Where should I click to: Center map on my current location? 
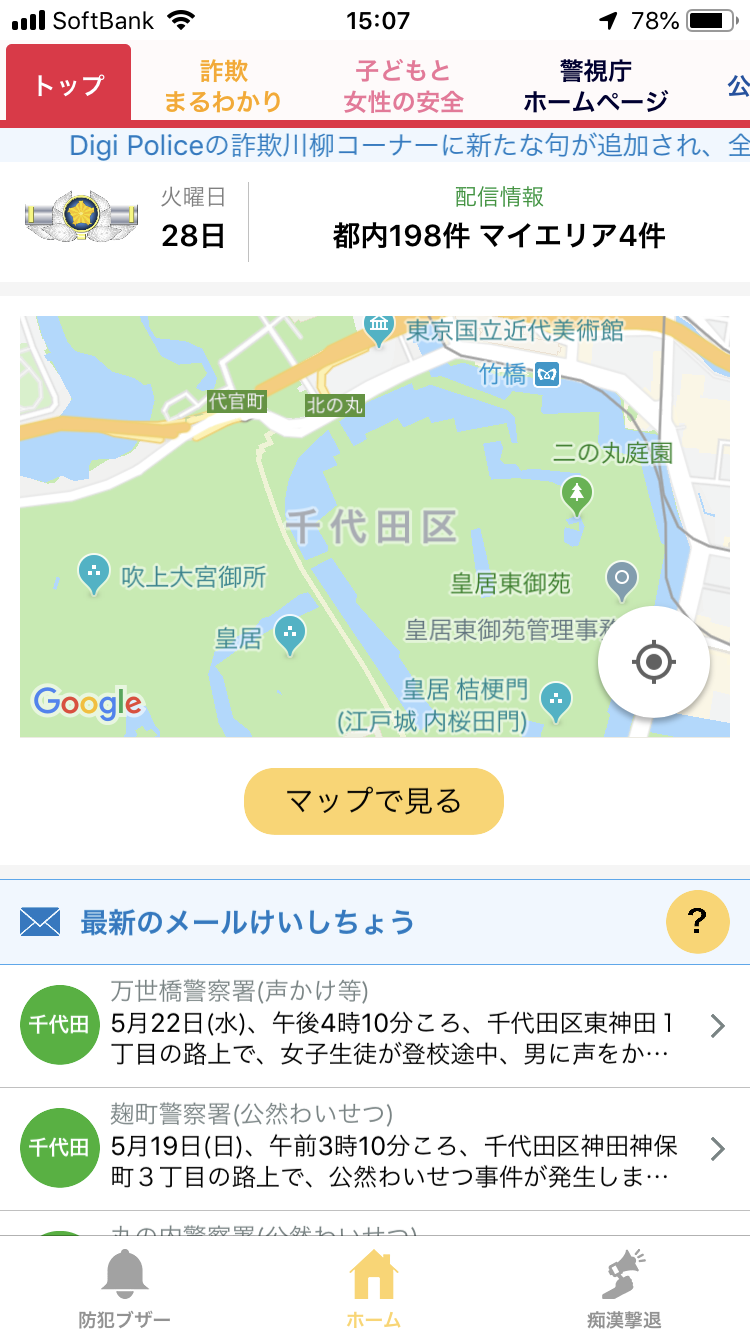pyautogui.click(x=654, y=661)
